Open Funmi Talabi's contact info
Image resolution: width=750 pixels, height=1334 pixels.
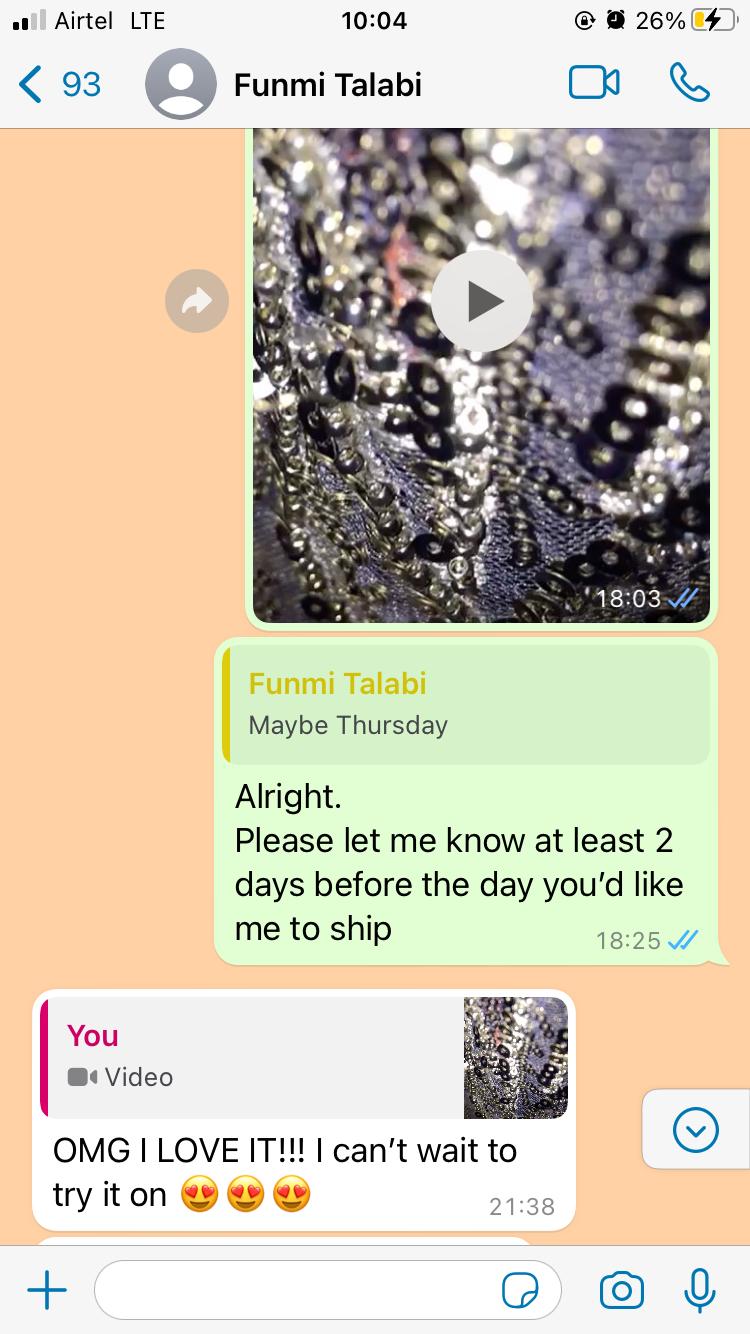(x=327, y=85)
